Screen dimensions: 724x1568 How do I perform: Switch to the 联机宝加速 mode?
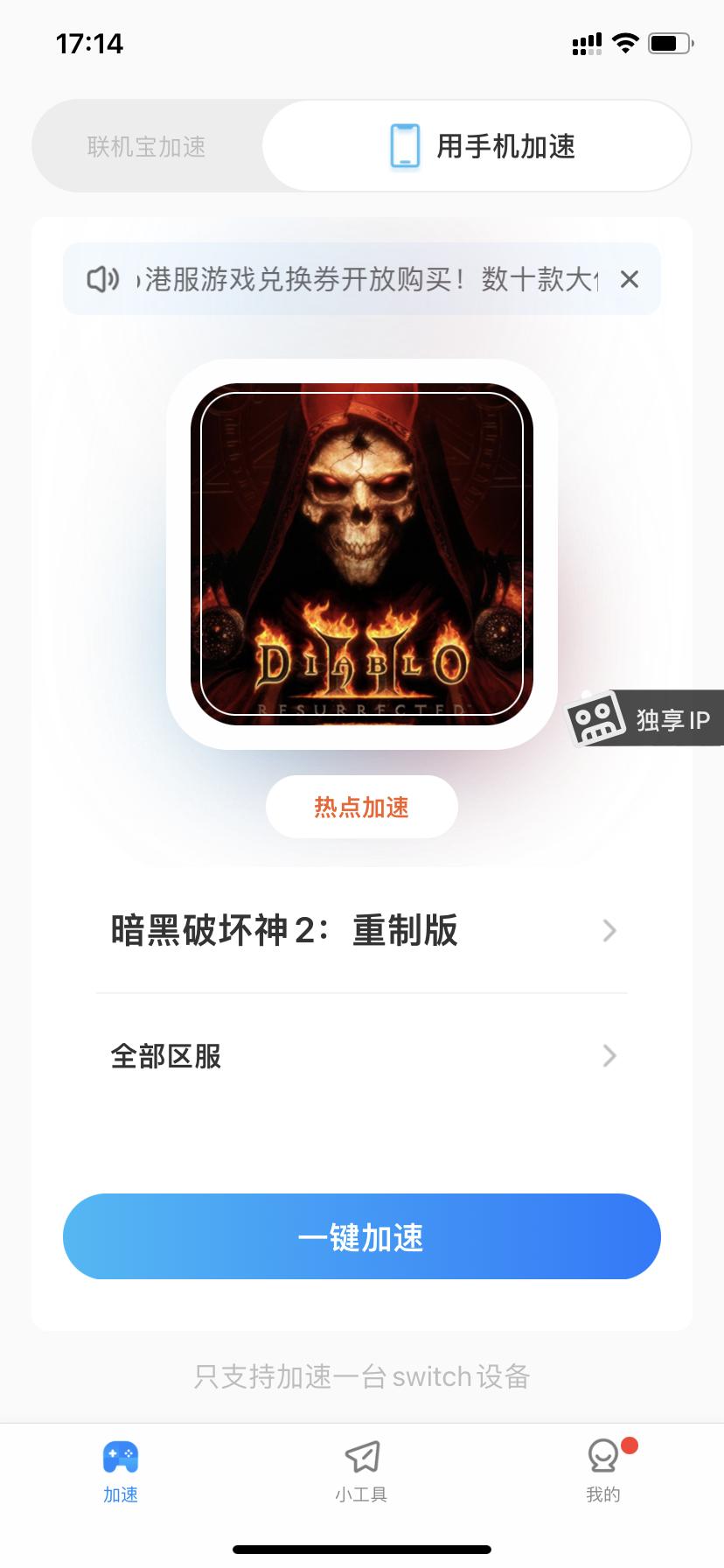tap(147, 146)
